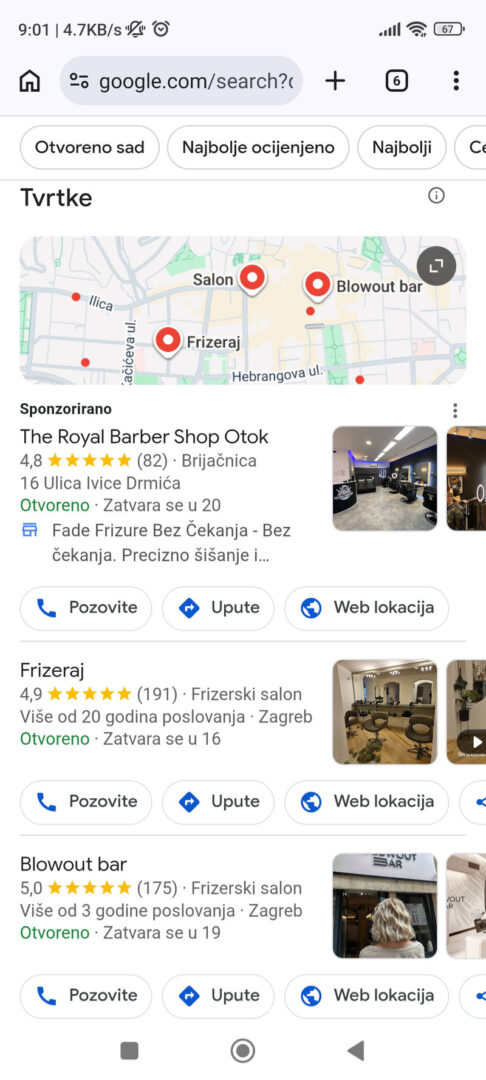Open info icon next to Tvrtke
The image size is (486, 1080).
tap(436, 196)
